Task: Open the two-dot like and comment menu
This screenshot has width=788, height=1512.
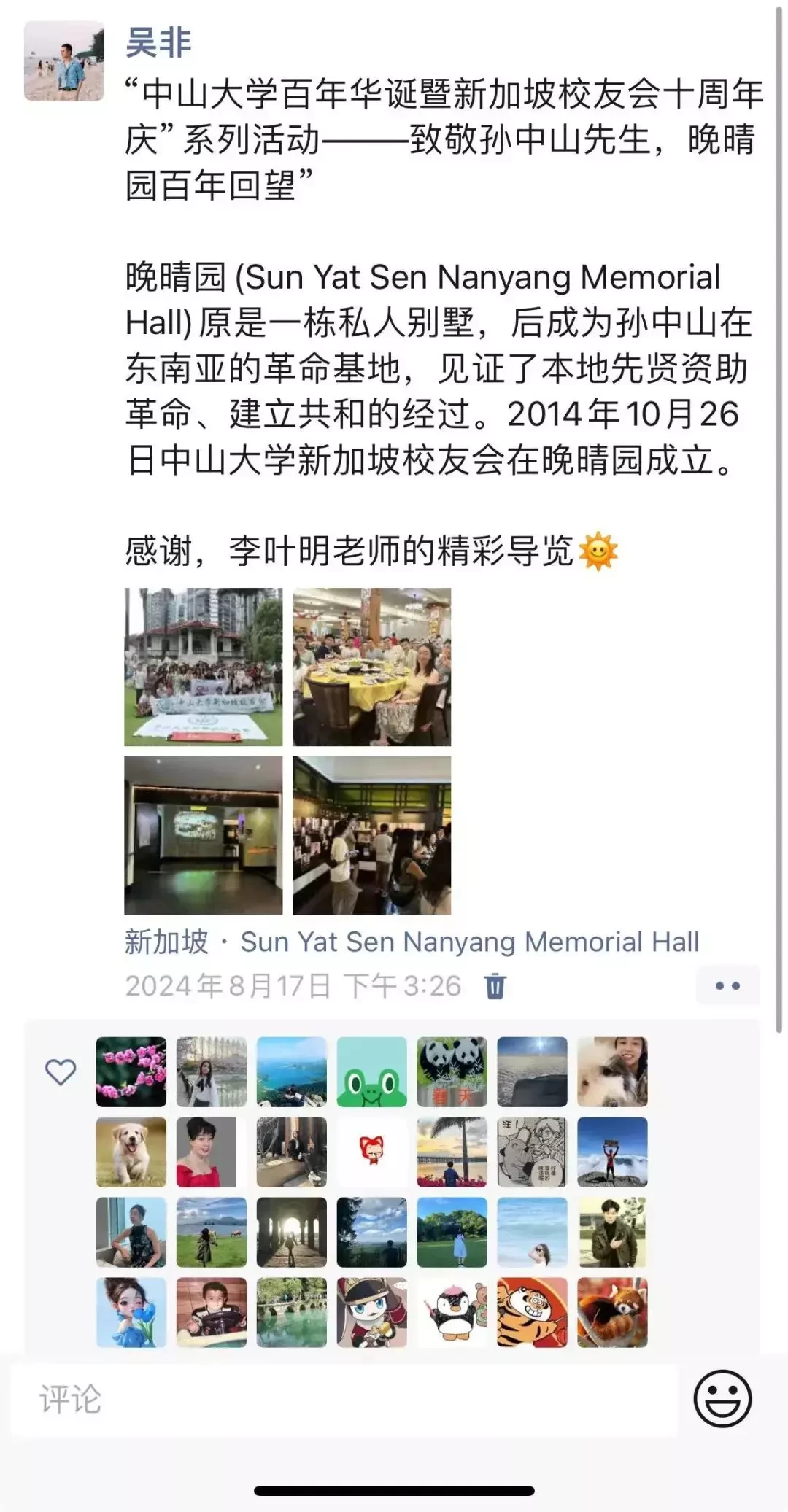Action: (x=727, y=985)
